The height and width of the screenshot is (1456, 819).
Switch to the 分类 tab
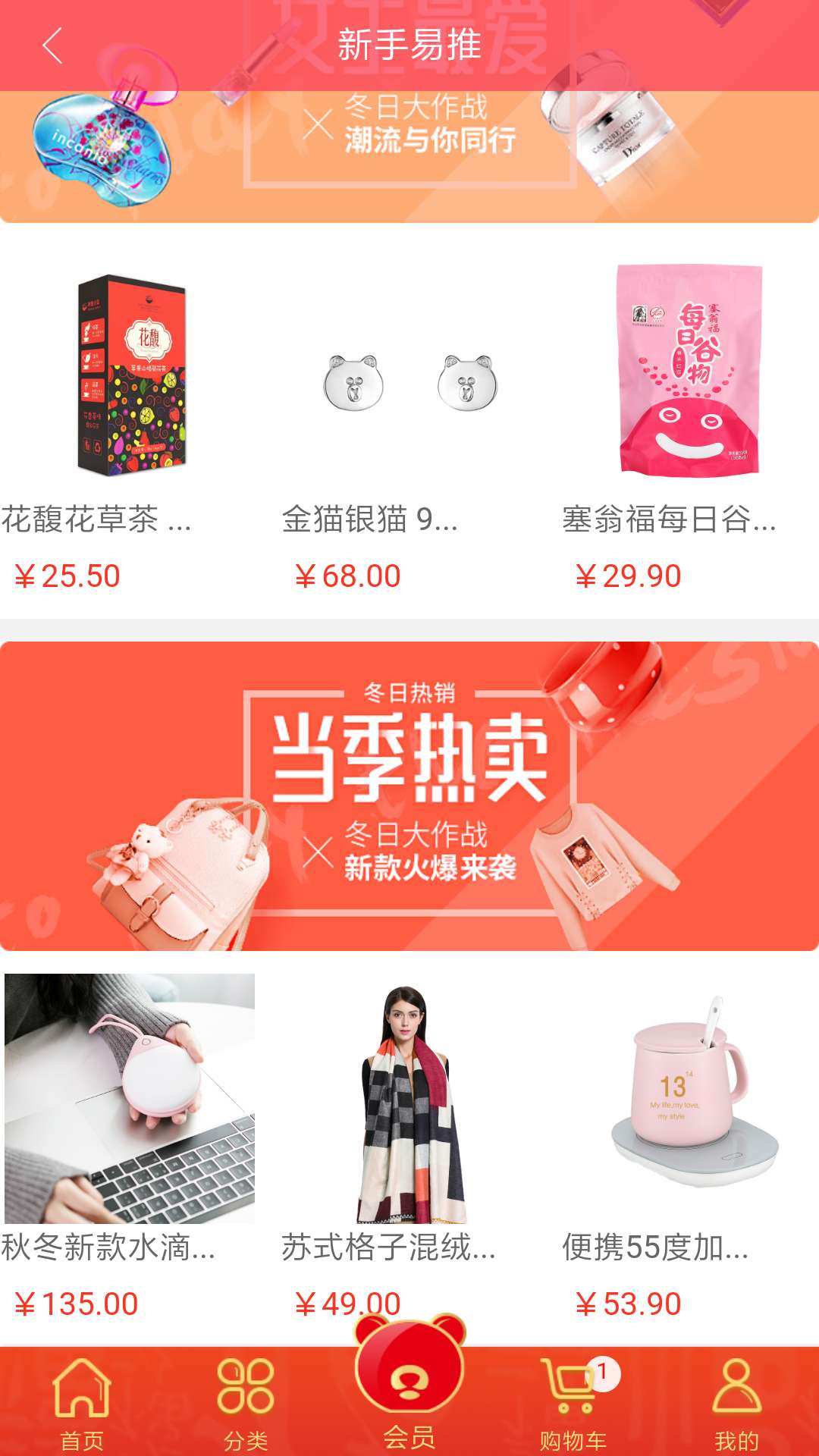[246, 1403]
